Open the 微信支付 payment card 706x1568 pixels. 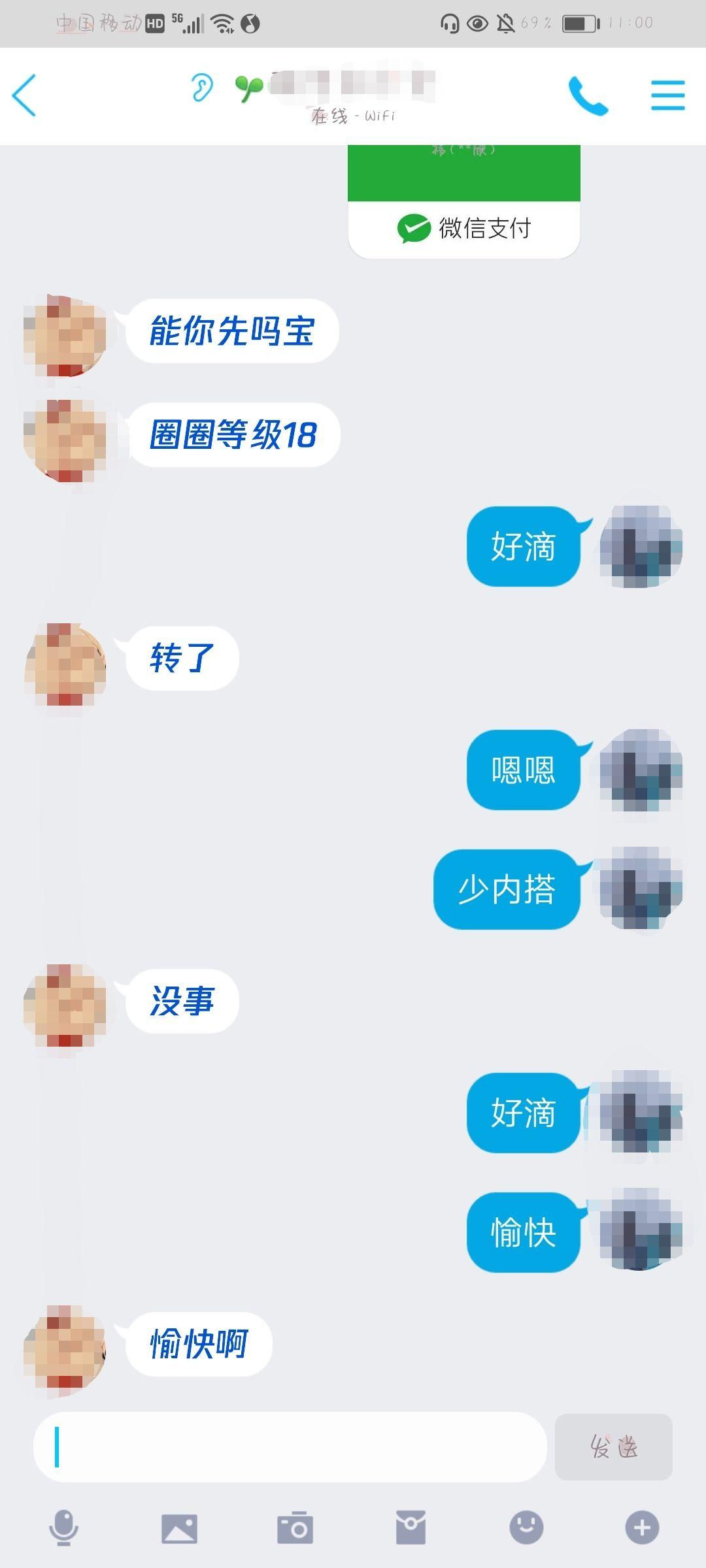464,202
